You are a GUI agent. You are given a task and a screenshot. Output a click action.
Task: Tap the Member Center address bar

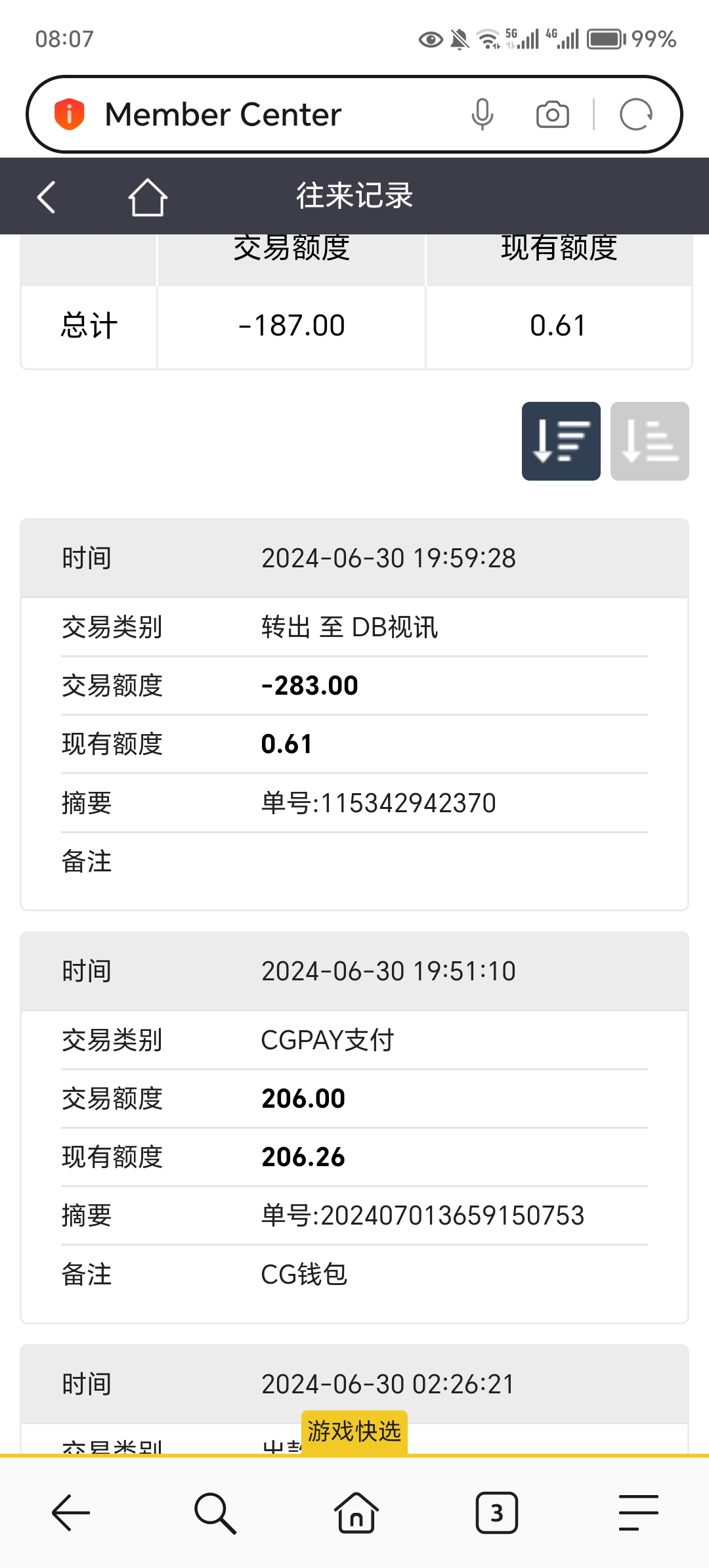(x=263, y=115)
